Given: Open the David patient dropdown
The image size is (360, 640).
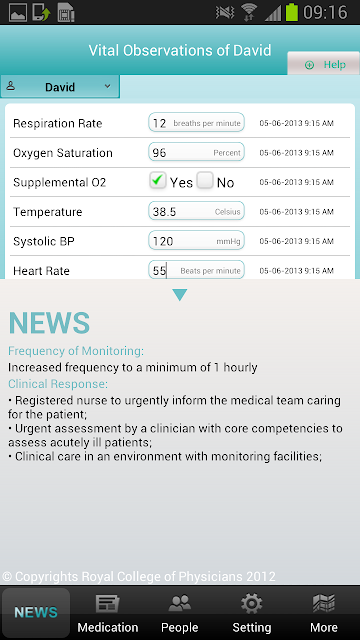Looking at the screenshot, I should (60, 87).
